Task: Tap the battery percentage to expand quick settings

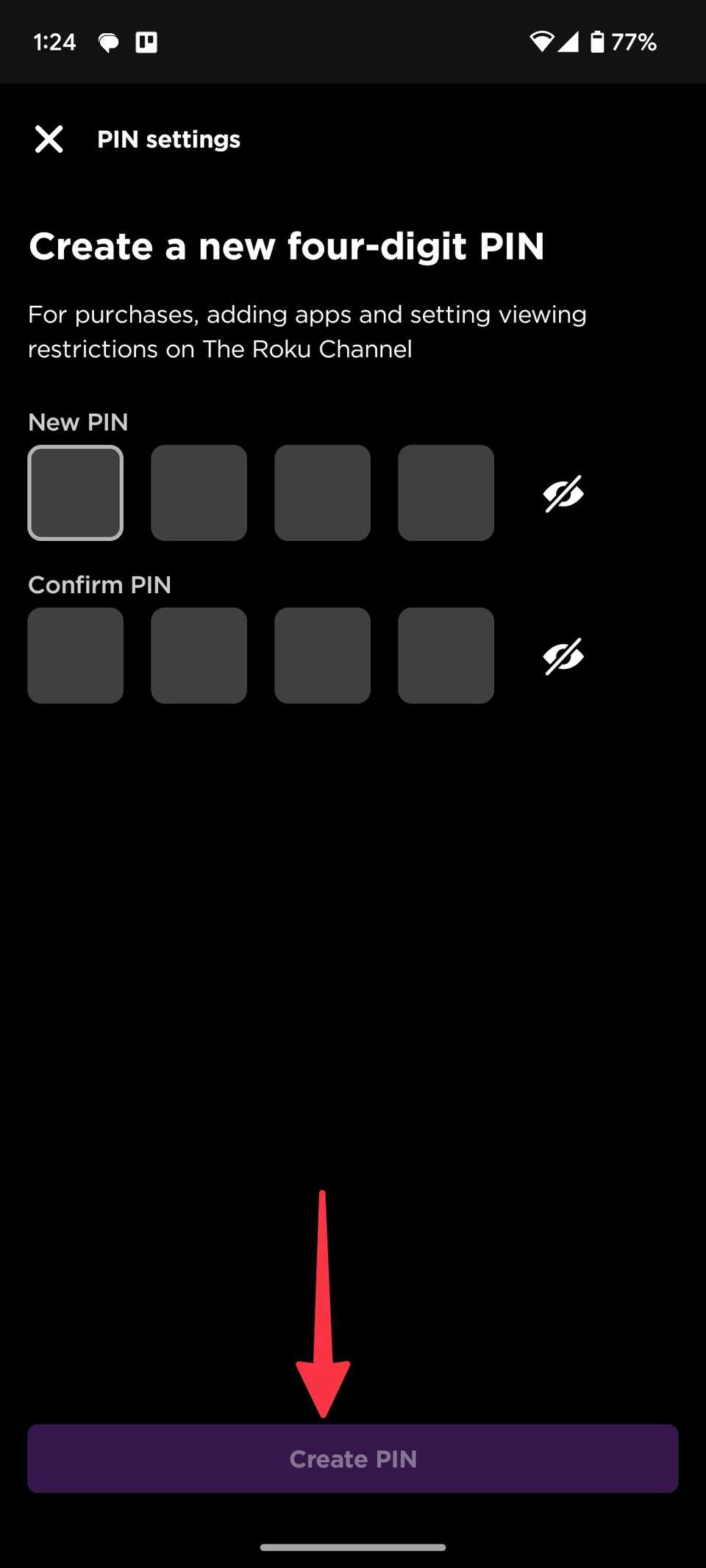Action: tap(634, 42)
